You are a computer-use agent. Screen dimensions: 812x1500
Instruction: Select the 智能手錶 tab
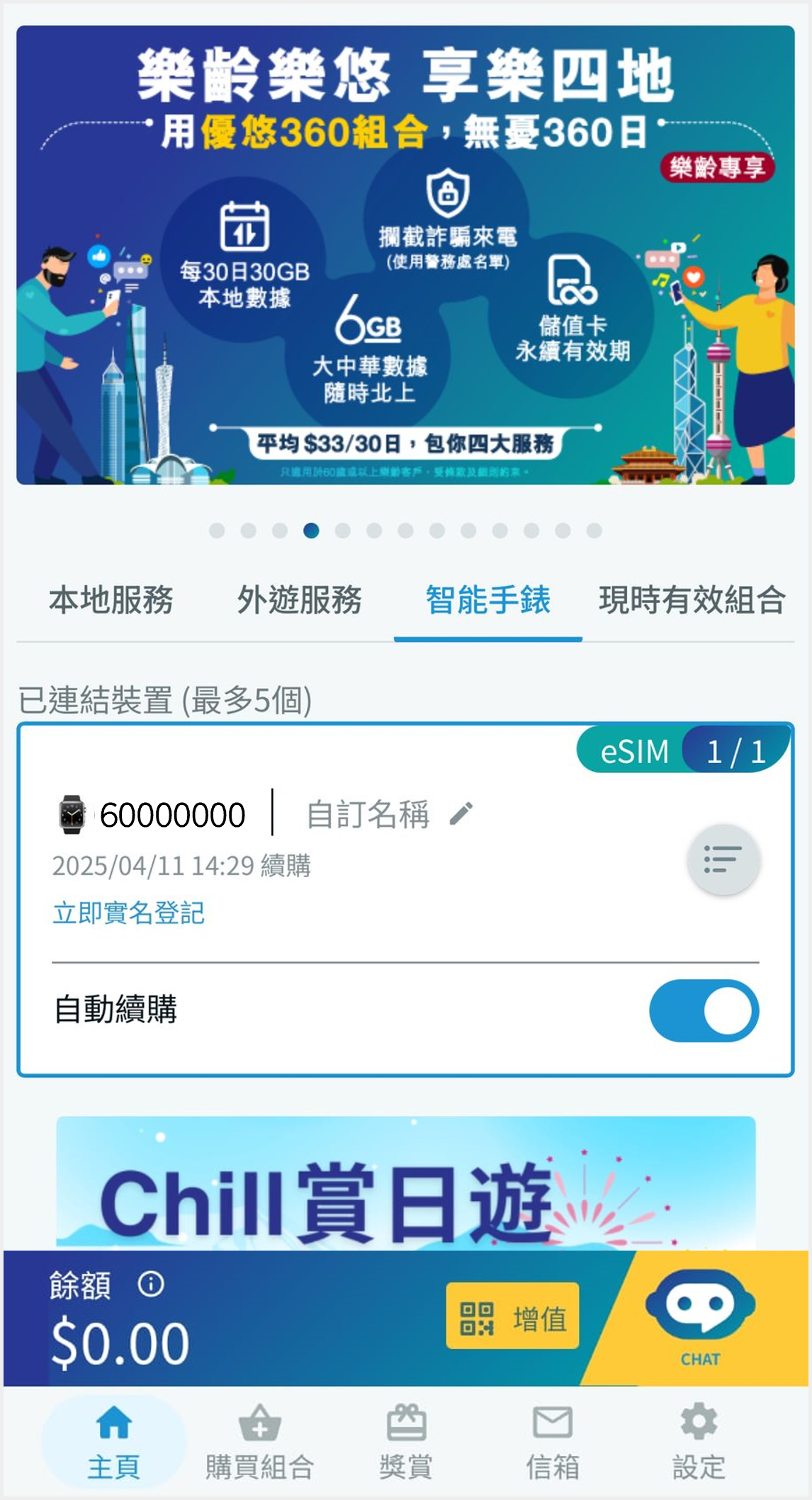click(x=487, y=600)
